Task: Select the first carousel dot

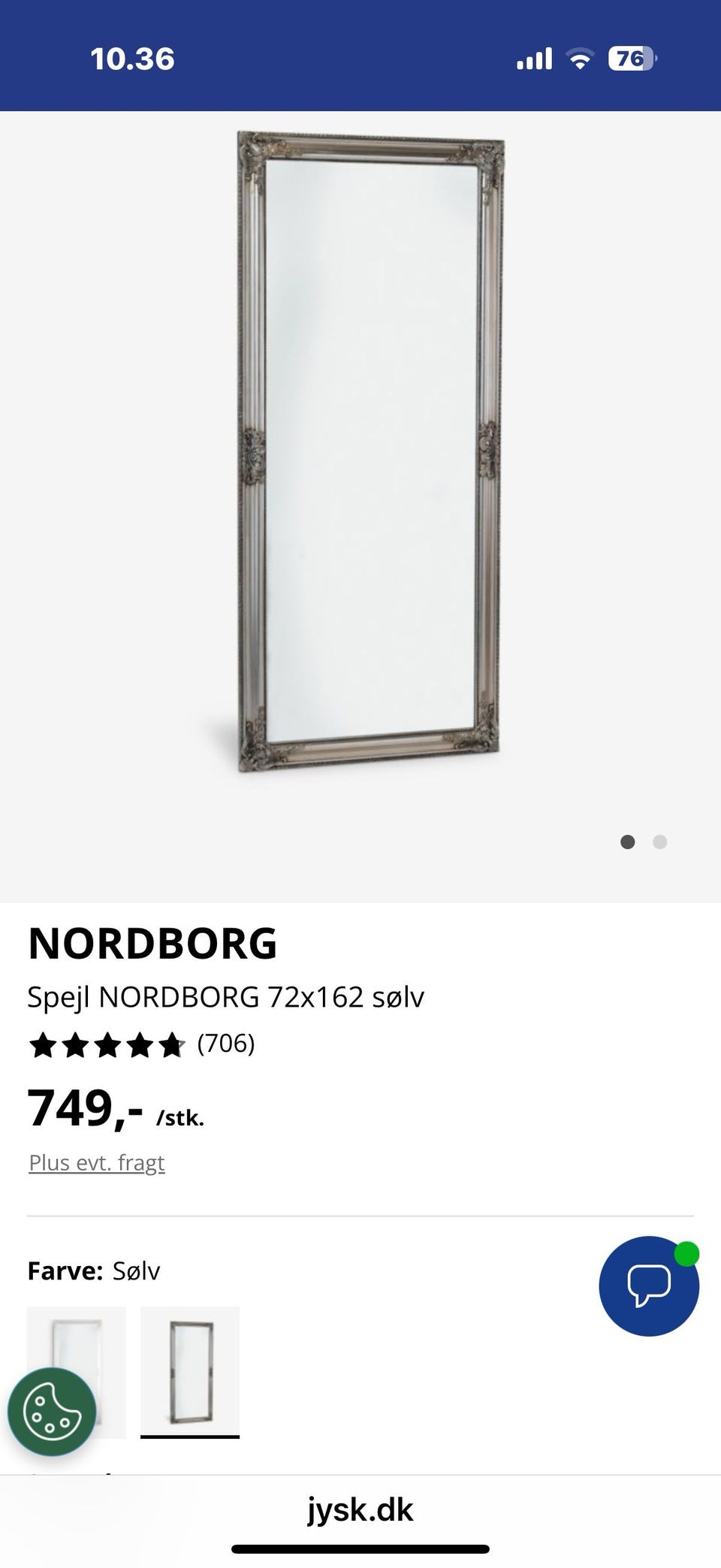Action: (x=628, y=842)
